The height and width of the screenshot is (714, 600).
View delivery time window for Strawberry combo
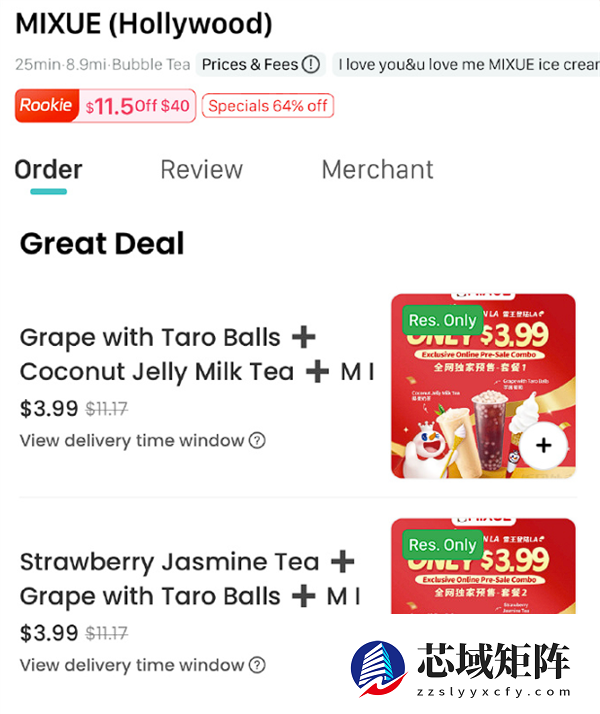click(x=142, y=665)
